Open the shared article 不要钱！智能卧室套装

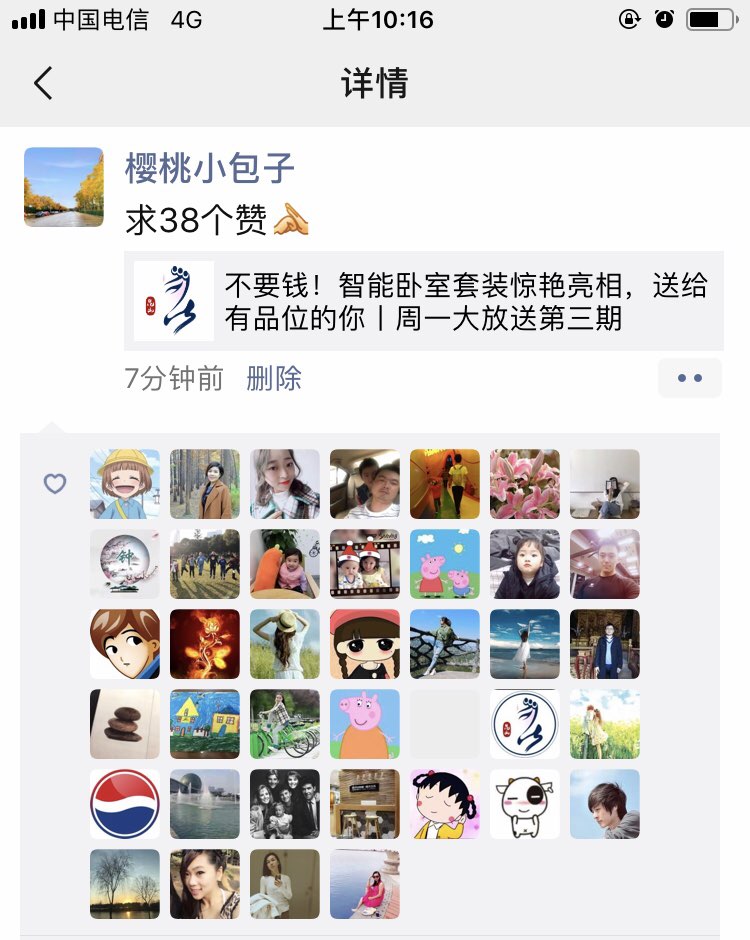click(423, 302)
